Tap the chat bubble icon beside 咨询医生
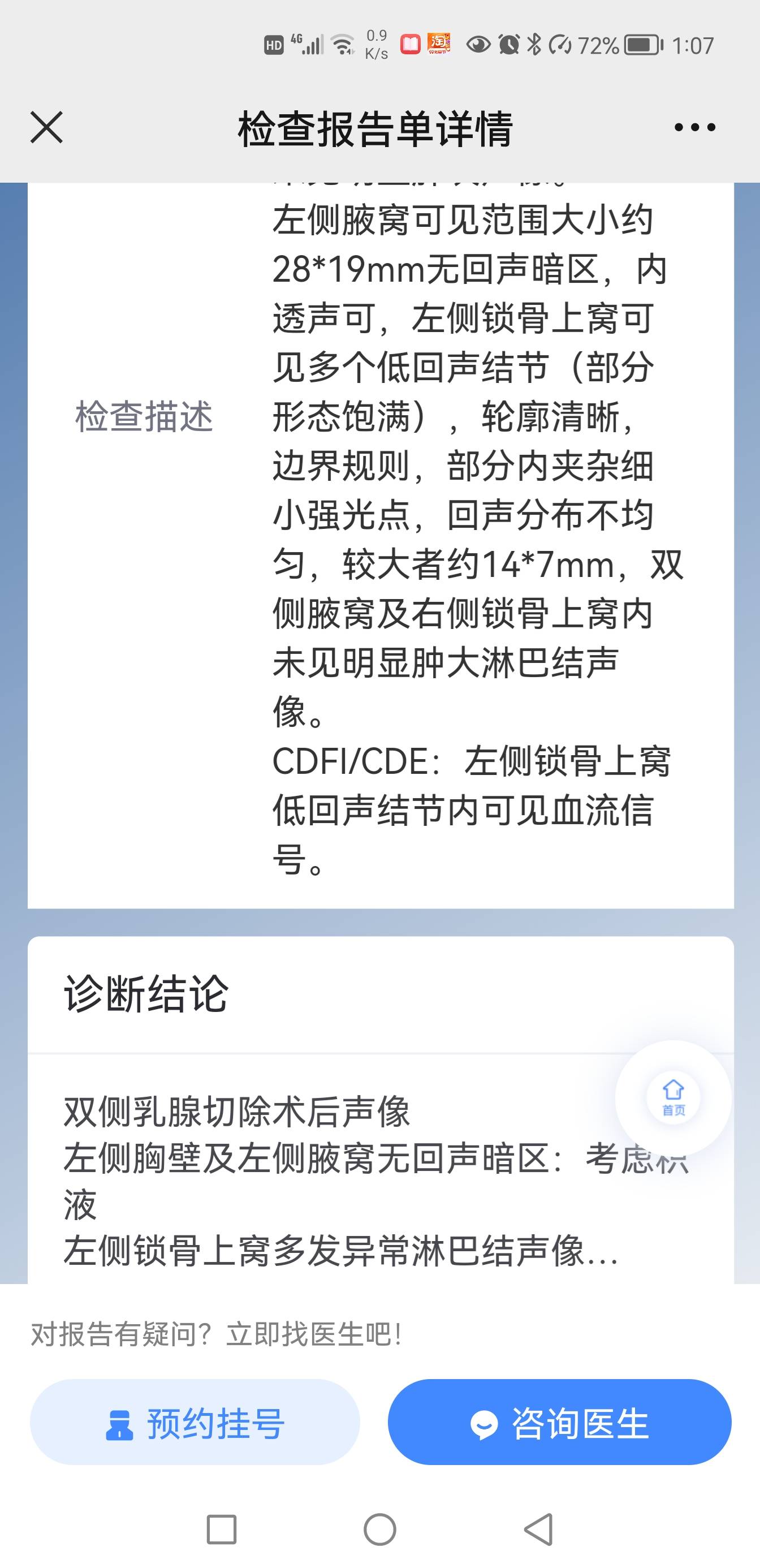 click(x=483, y=1424)
